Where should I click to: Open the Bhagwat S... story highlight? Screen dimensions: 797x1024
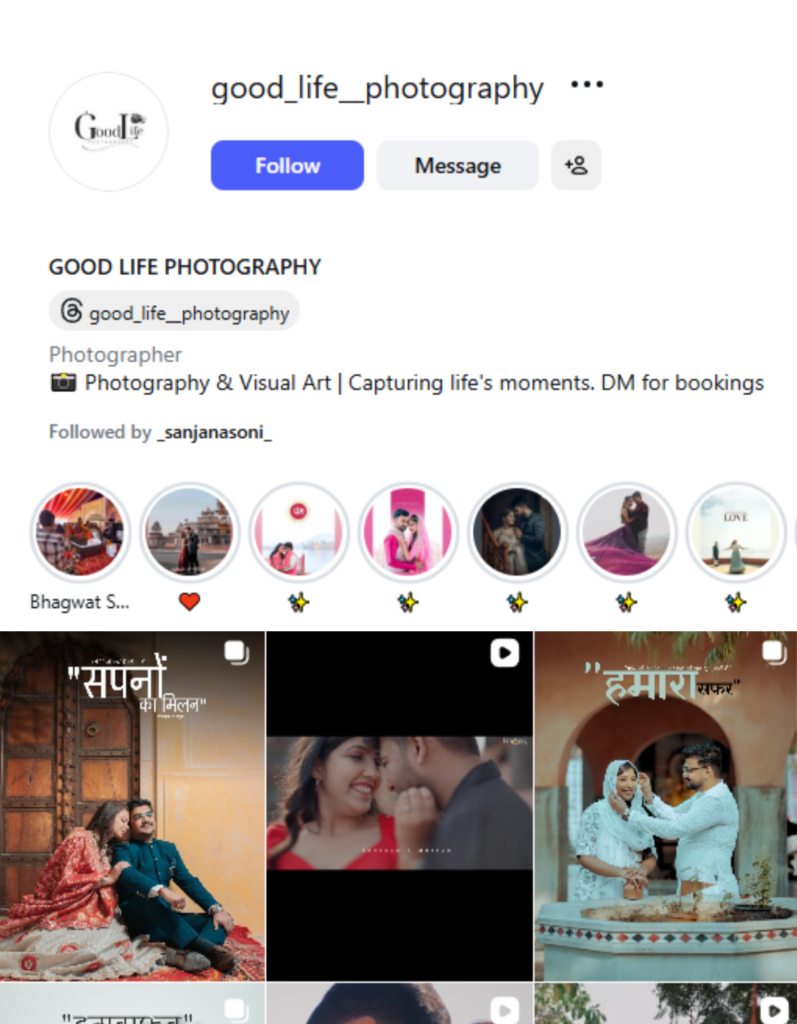(x=78, y=532)
